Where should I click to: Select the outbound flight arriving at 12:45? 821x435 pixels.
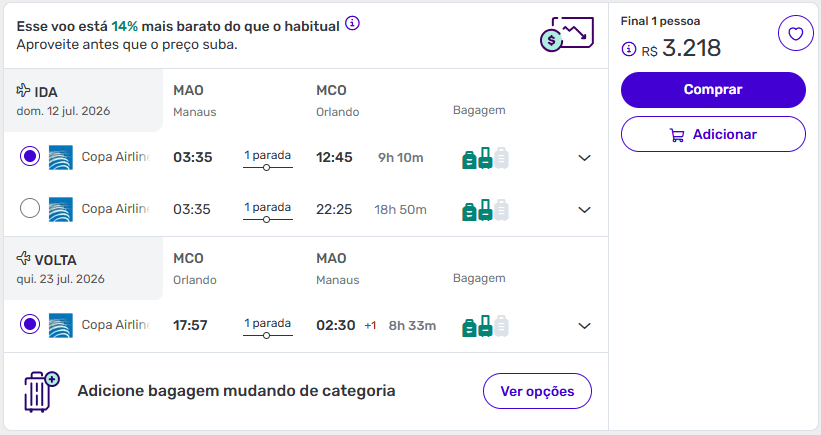30,157
